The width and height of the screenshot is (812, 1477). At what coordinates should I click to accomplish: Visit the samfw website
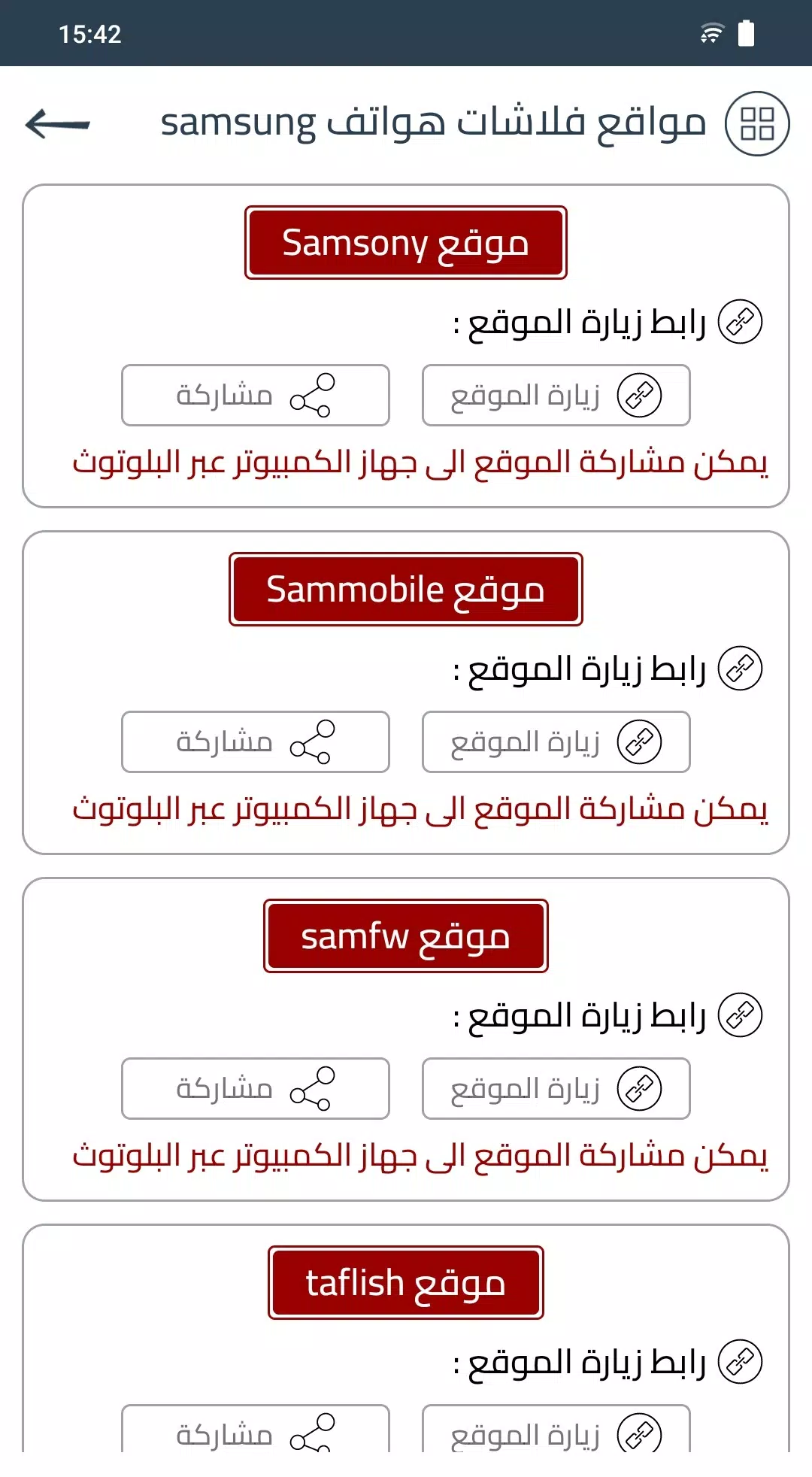tap(556, 1089)
